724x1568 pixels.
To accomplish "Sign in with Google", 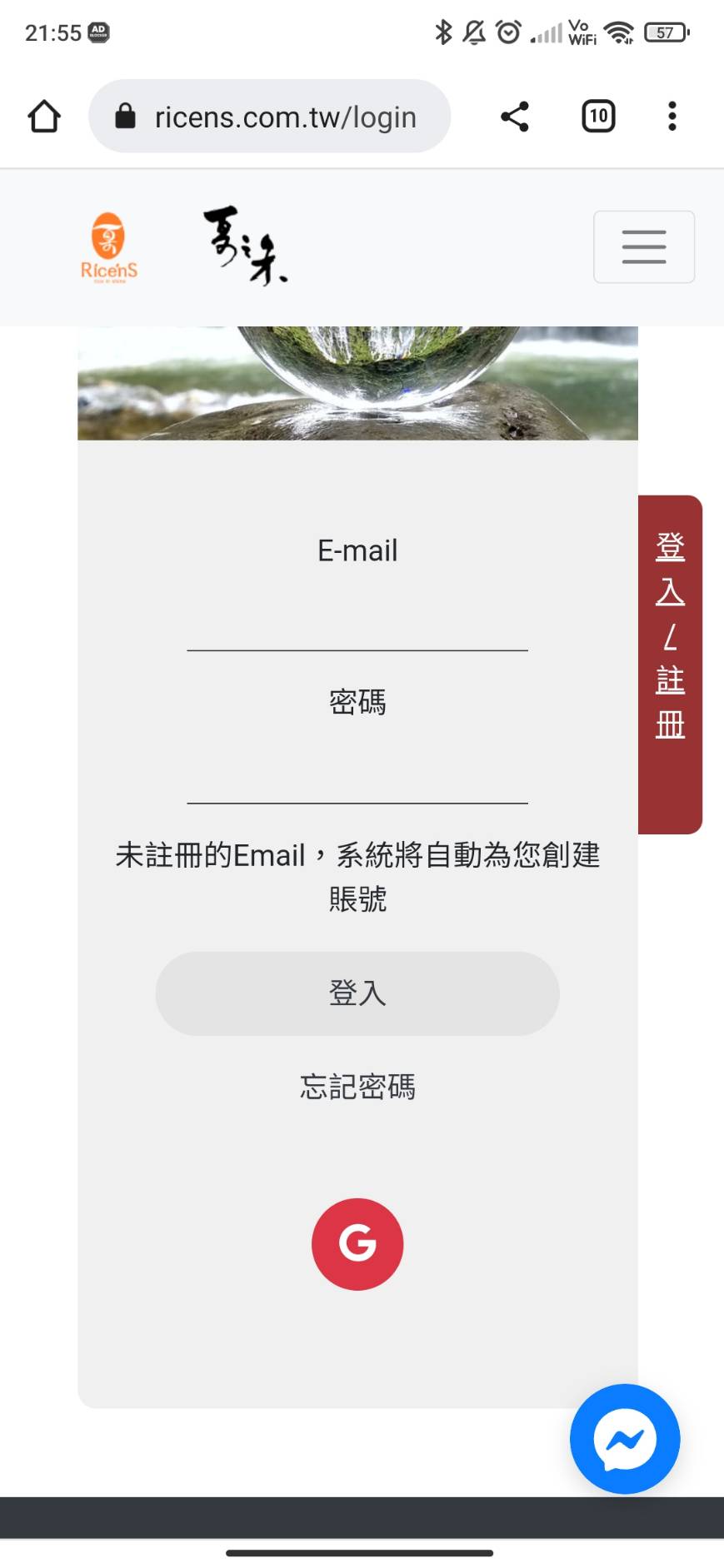I will [357, 1244].
